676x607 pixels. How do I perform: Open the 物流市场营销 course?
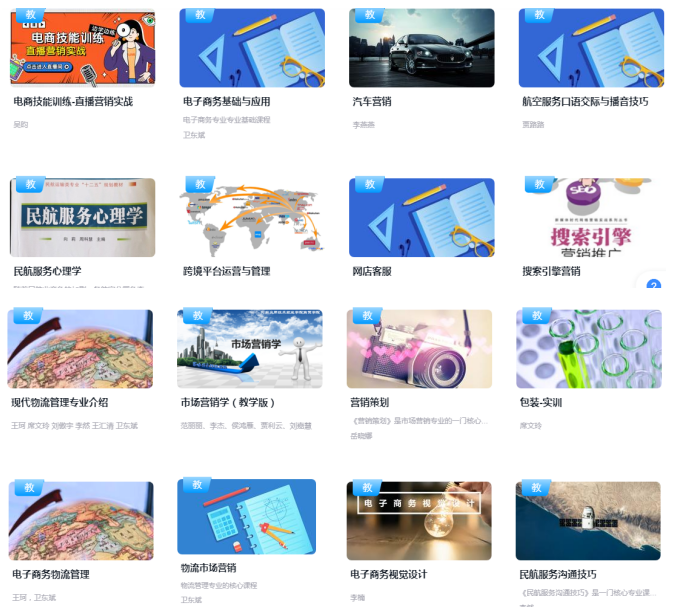247,517
